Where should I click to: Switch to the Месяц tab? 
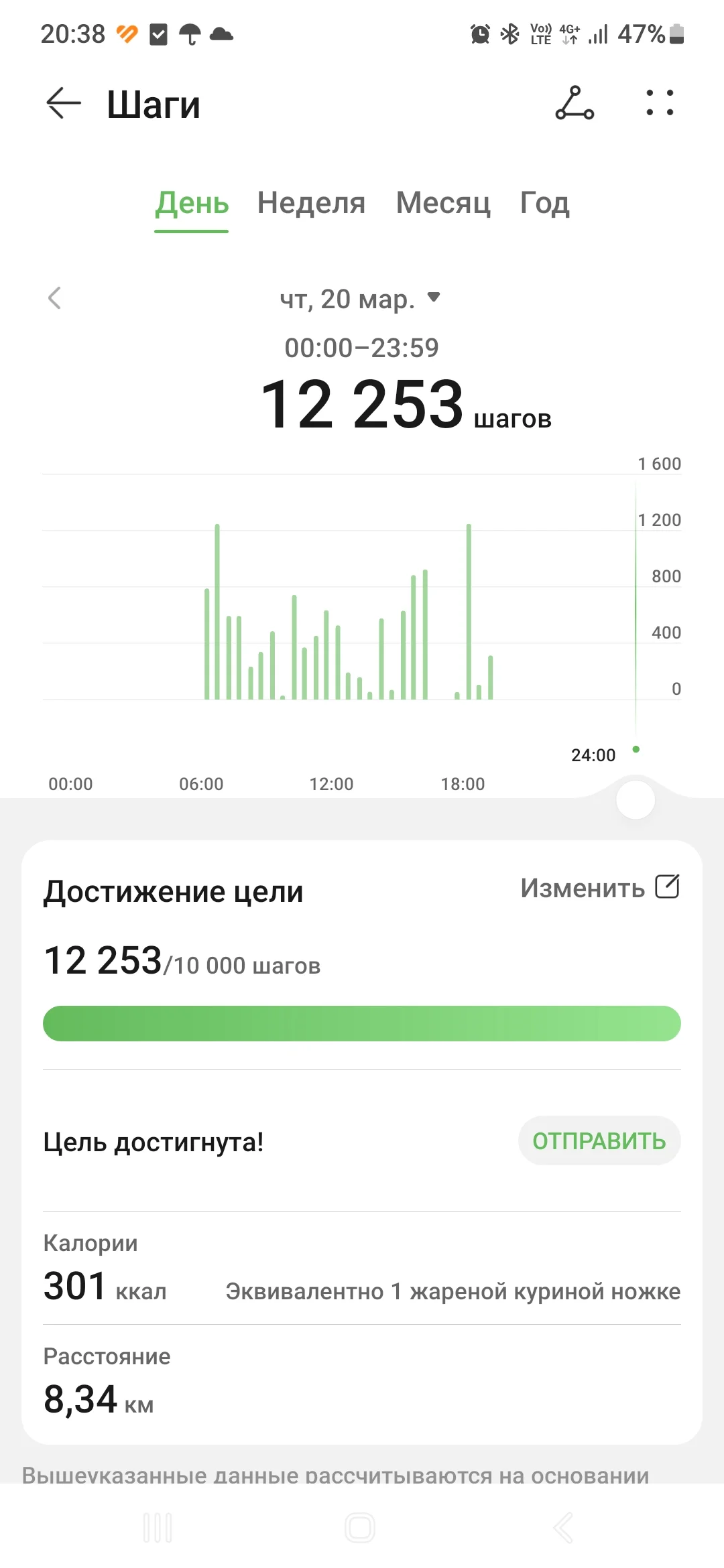(x=443, y=203)
